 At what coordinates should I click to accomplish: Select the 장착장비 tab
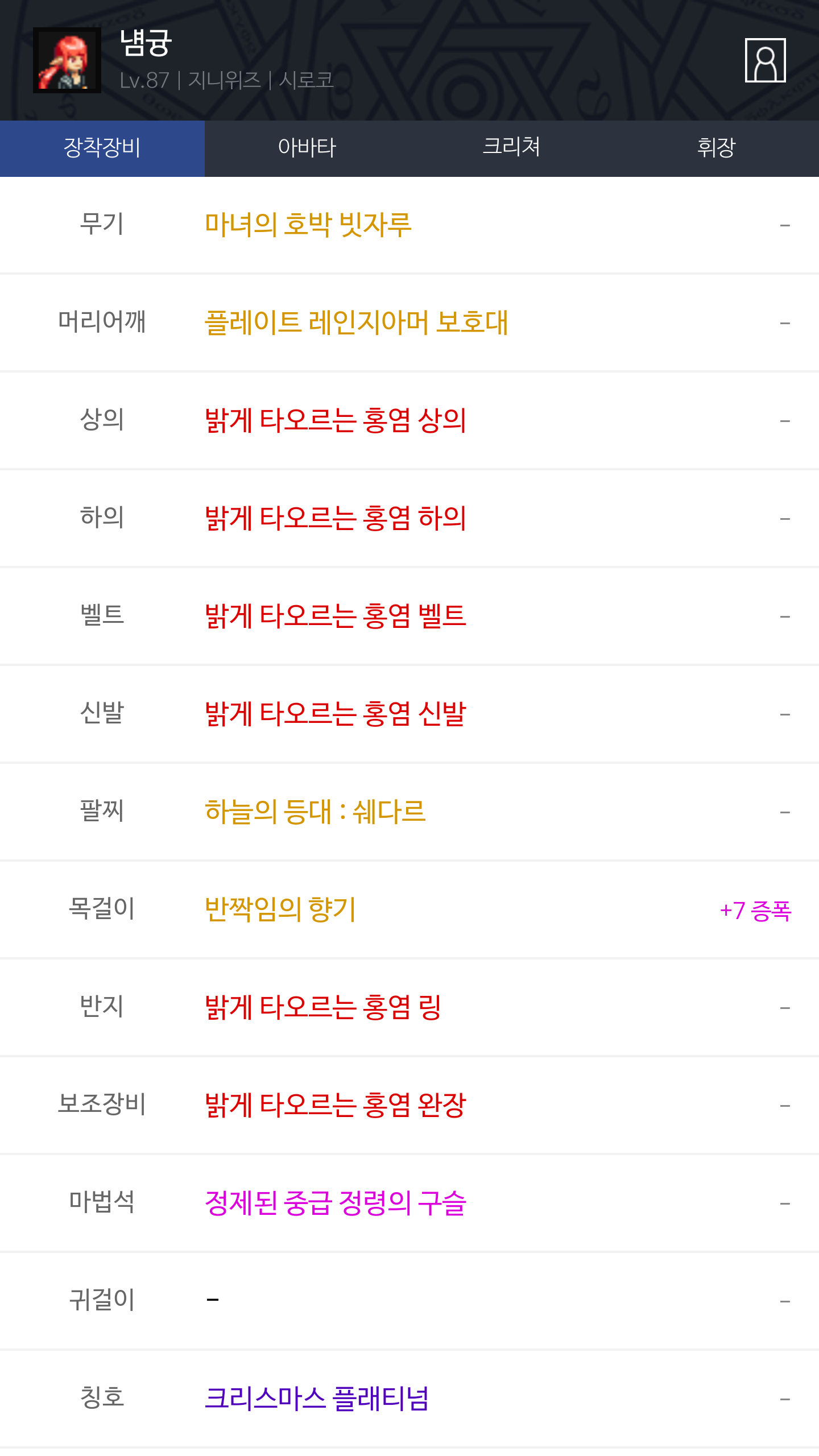102,148
